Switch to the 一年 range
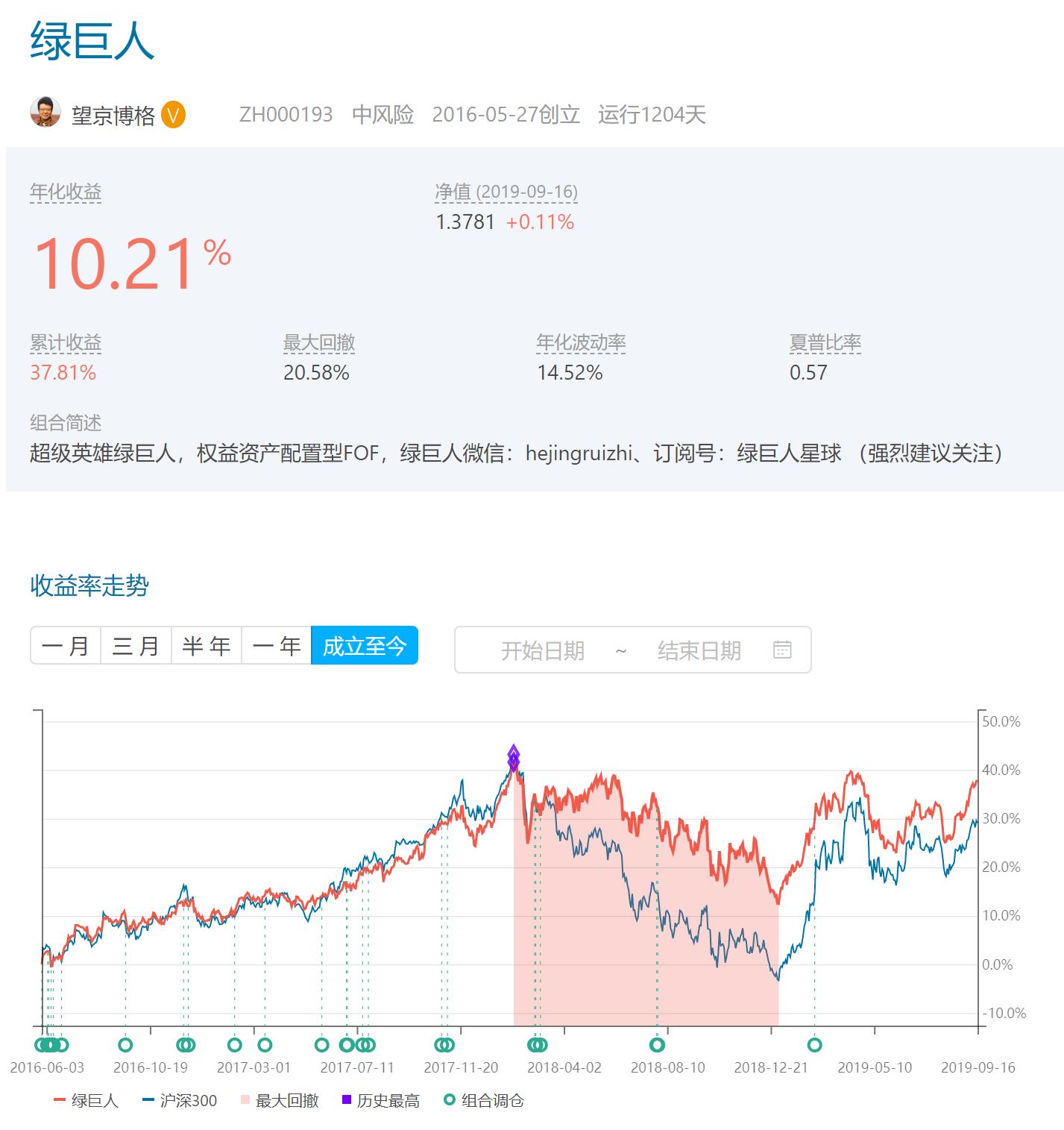This screenshot has height=1130, width=1064. [x=277, y=645]
